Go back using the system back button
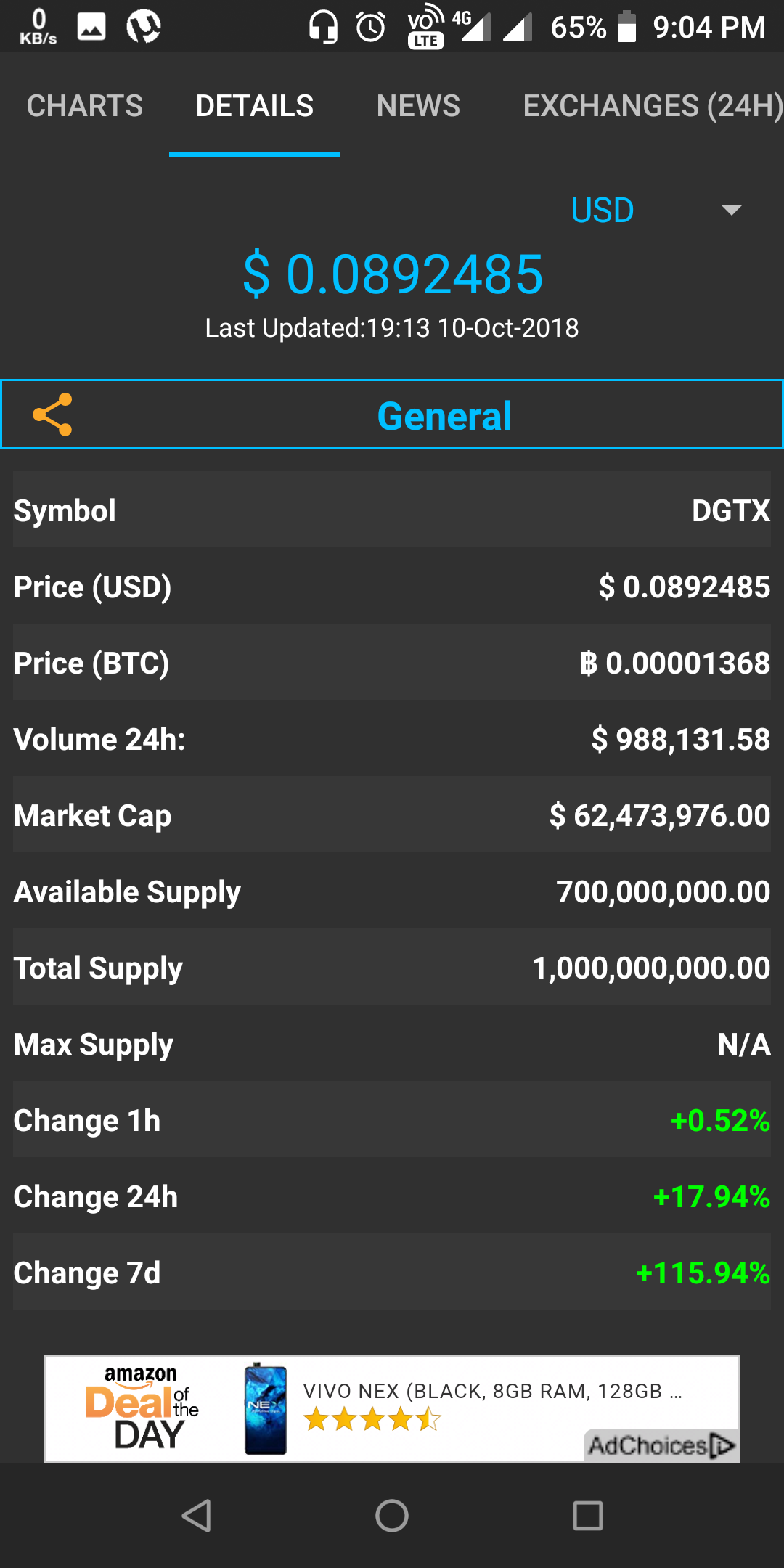784x1568 pixels. click(197, 1516)
